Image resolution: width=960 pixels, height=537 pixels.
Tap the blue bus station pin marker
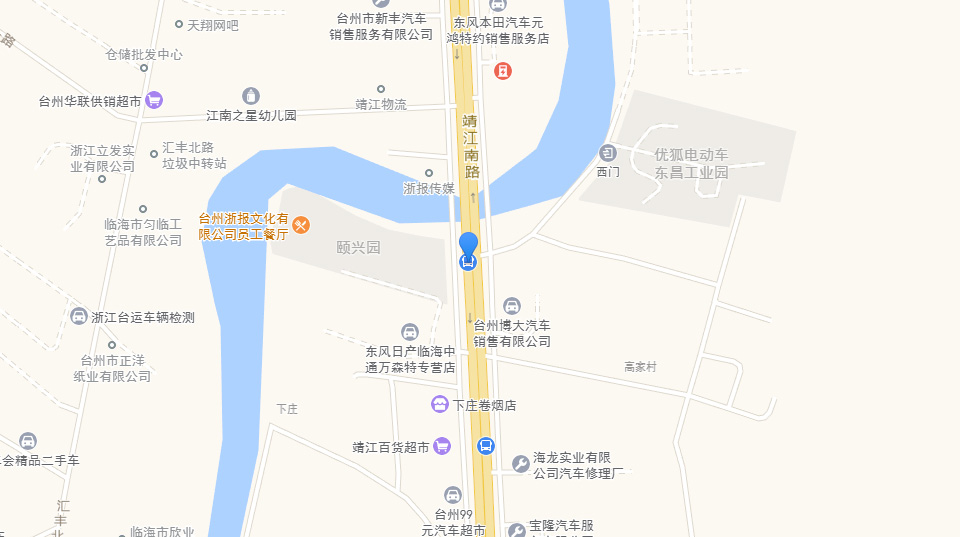(x=468, y=251)
